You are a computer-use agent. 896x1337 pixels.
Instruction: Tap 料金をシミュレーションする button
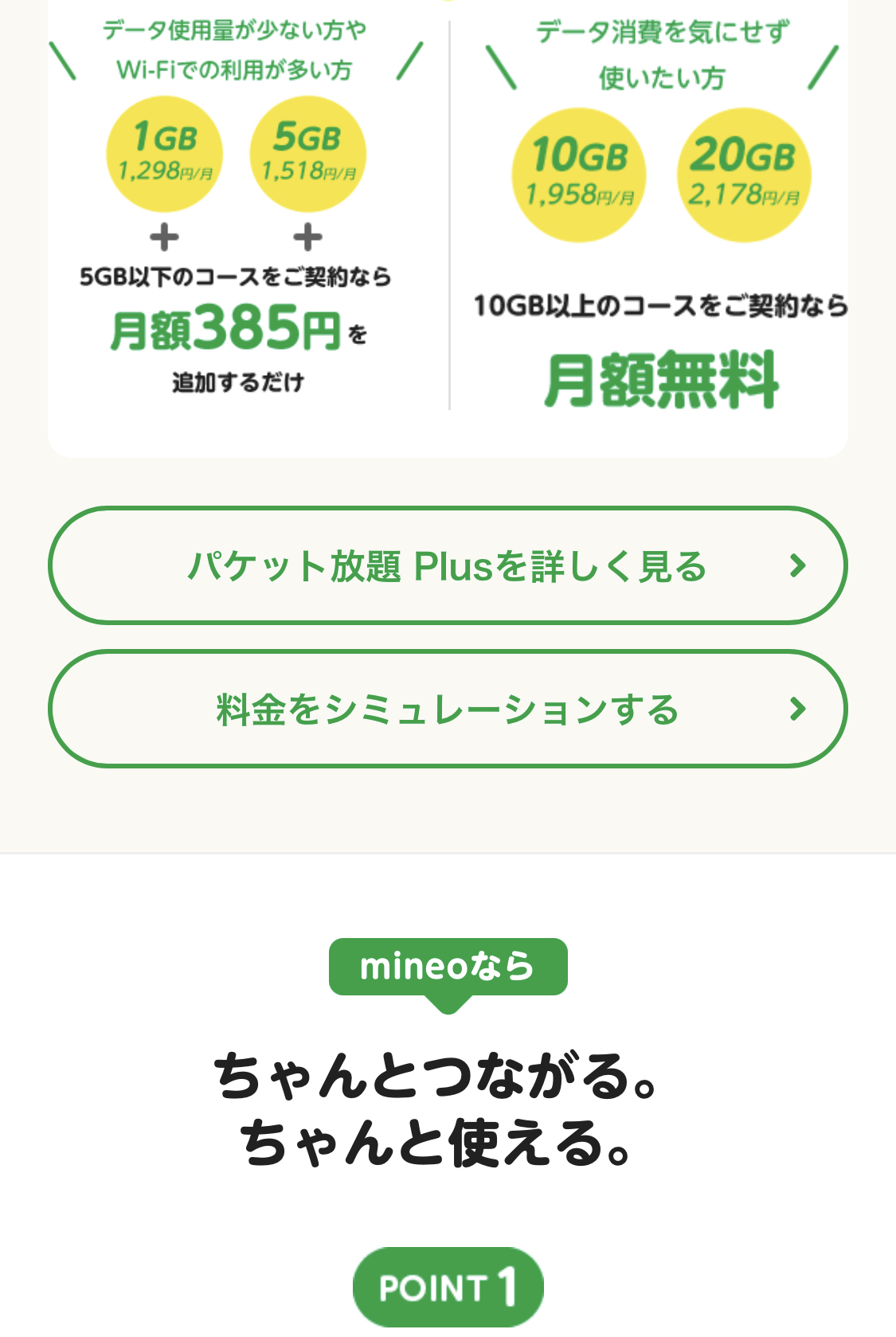tap(448, 709)
